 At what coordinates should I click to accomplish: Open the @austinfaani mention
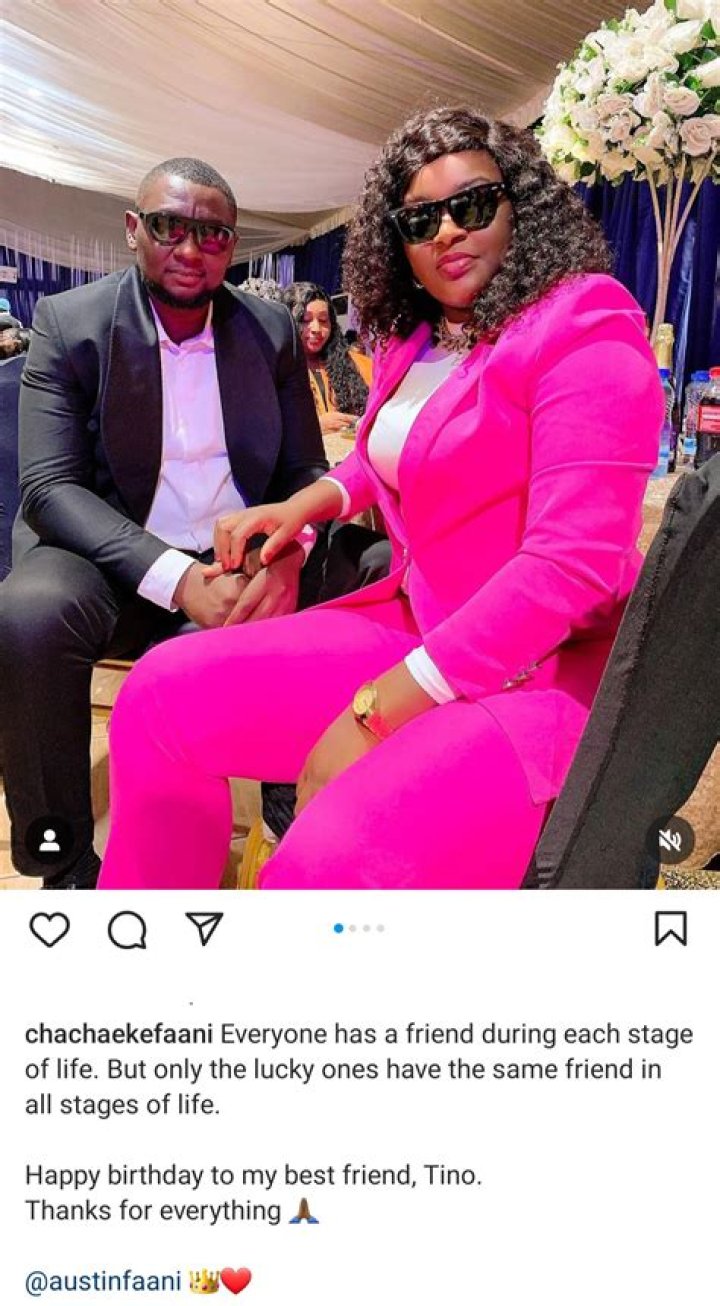point(103,1282)
